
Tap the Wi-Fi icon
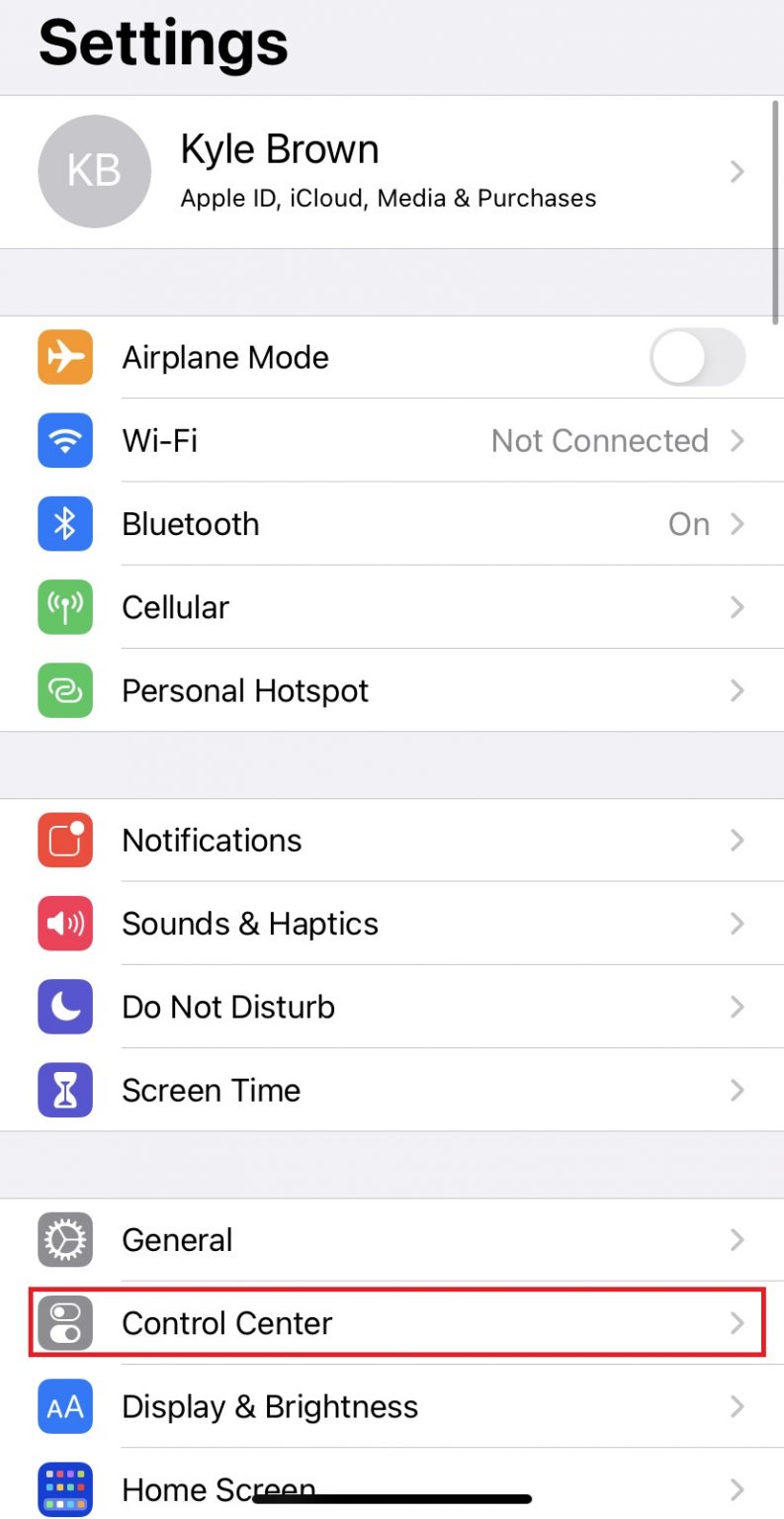pyautogui.click(x=64, y=441)
